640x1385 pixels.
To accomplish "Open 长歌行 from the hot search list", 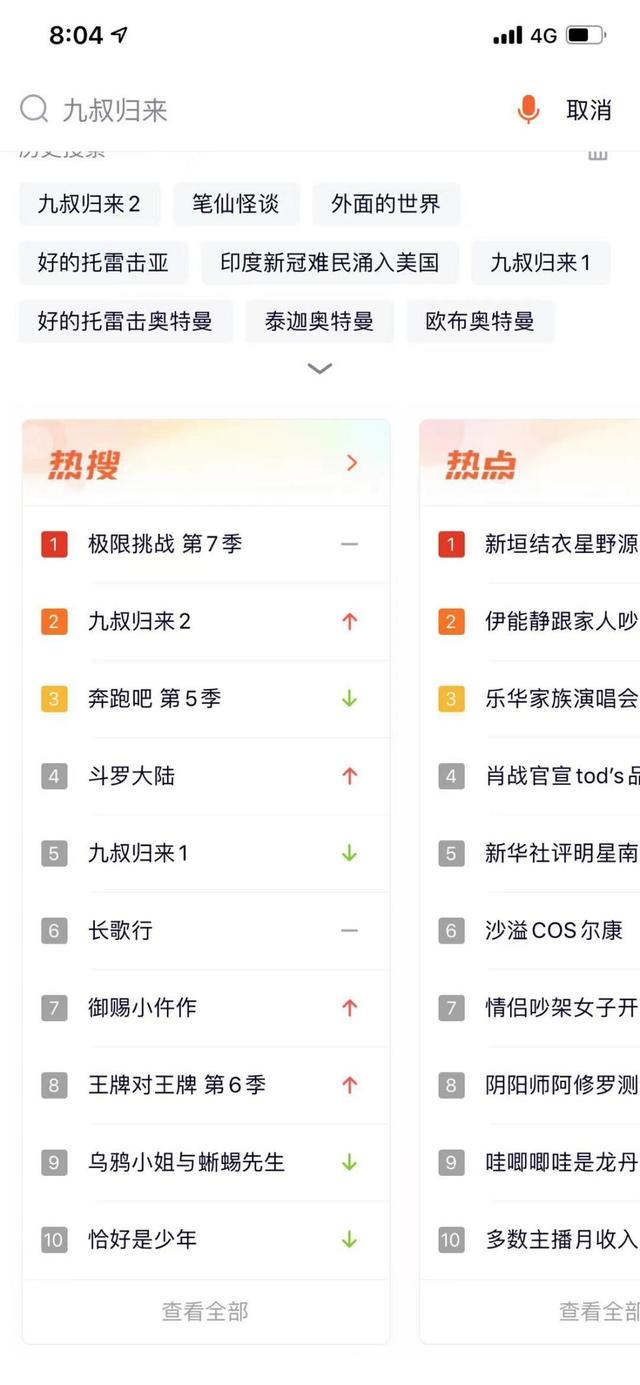I will coord(206,930).
